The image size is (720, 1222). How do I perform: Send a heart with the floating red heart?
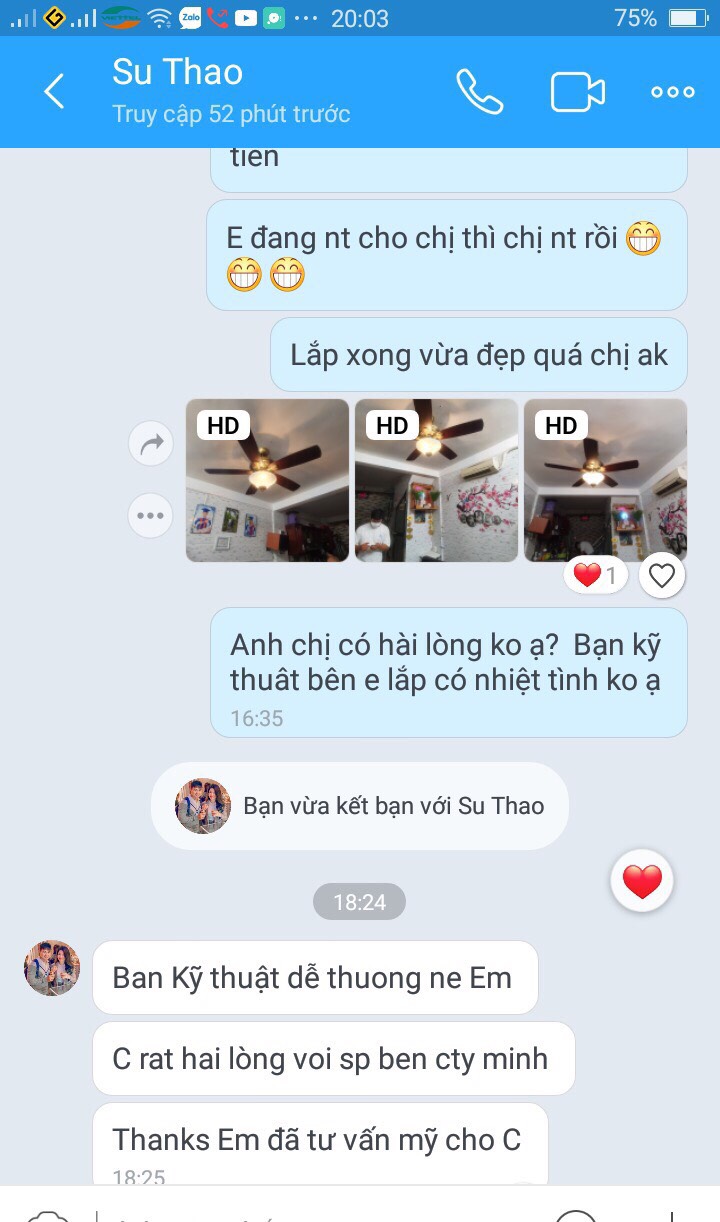tap(642, 881)
